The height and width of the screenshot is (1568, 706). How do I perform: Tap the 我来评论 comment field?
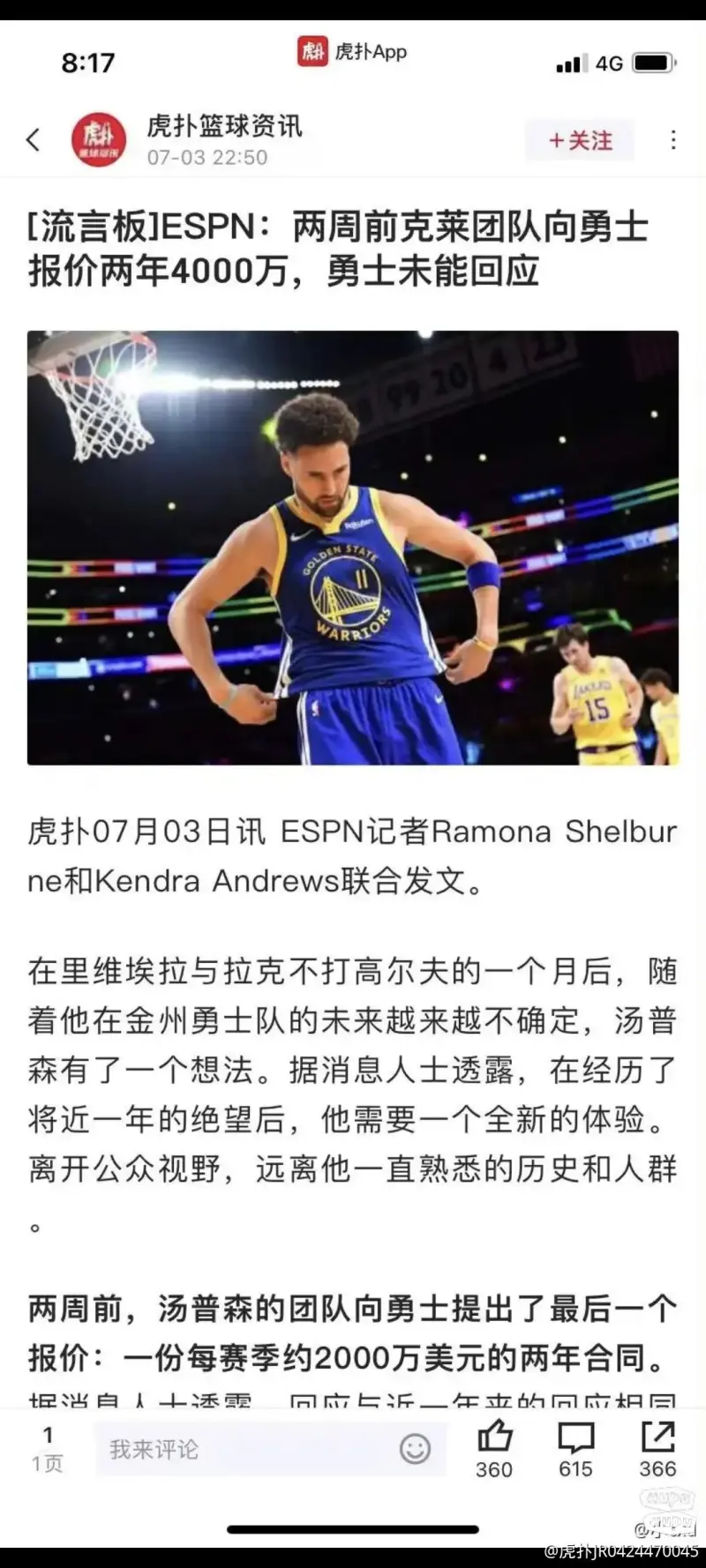[x=247, y=1449]
